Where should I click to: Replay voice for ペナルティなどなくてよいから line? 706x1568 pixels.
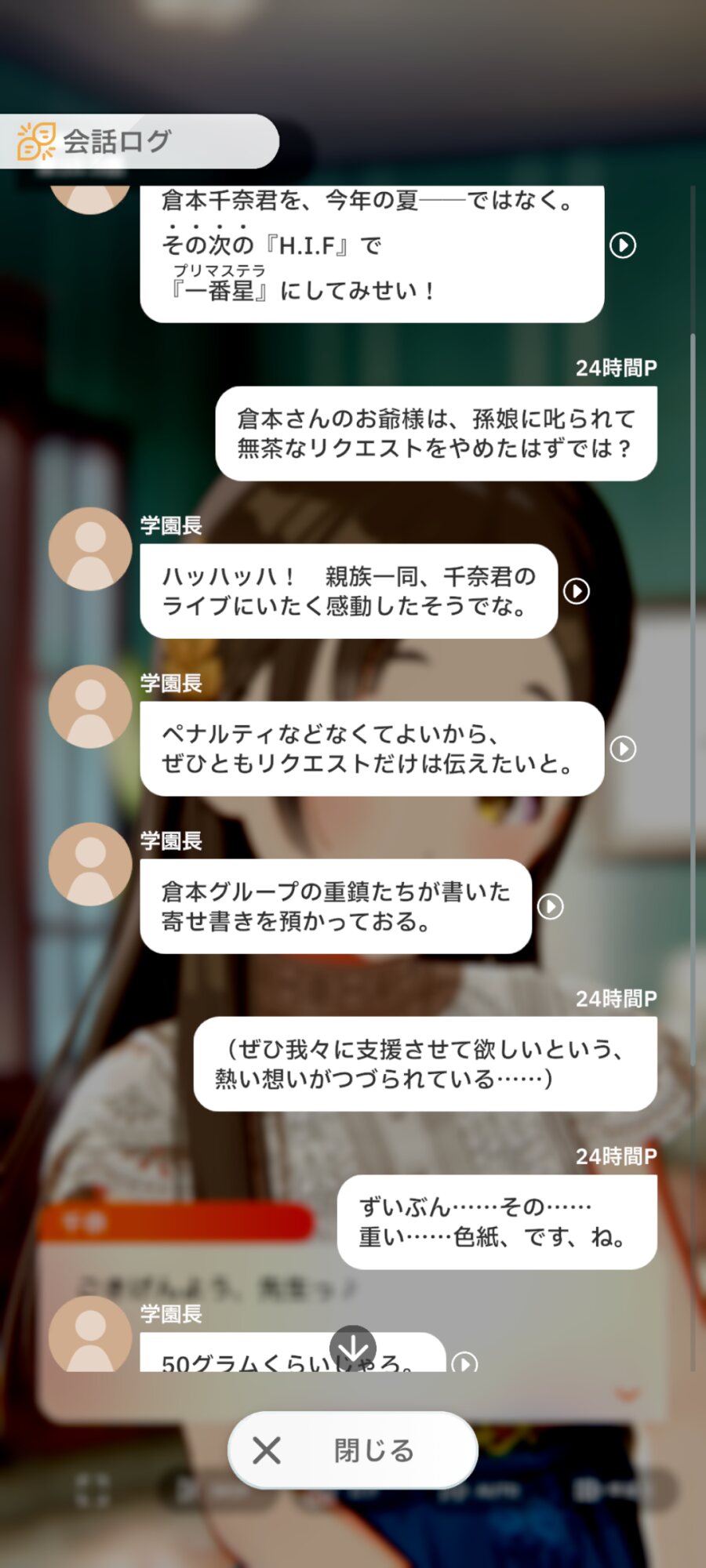click(623, 749)
